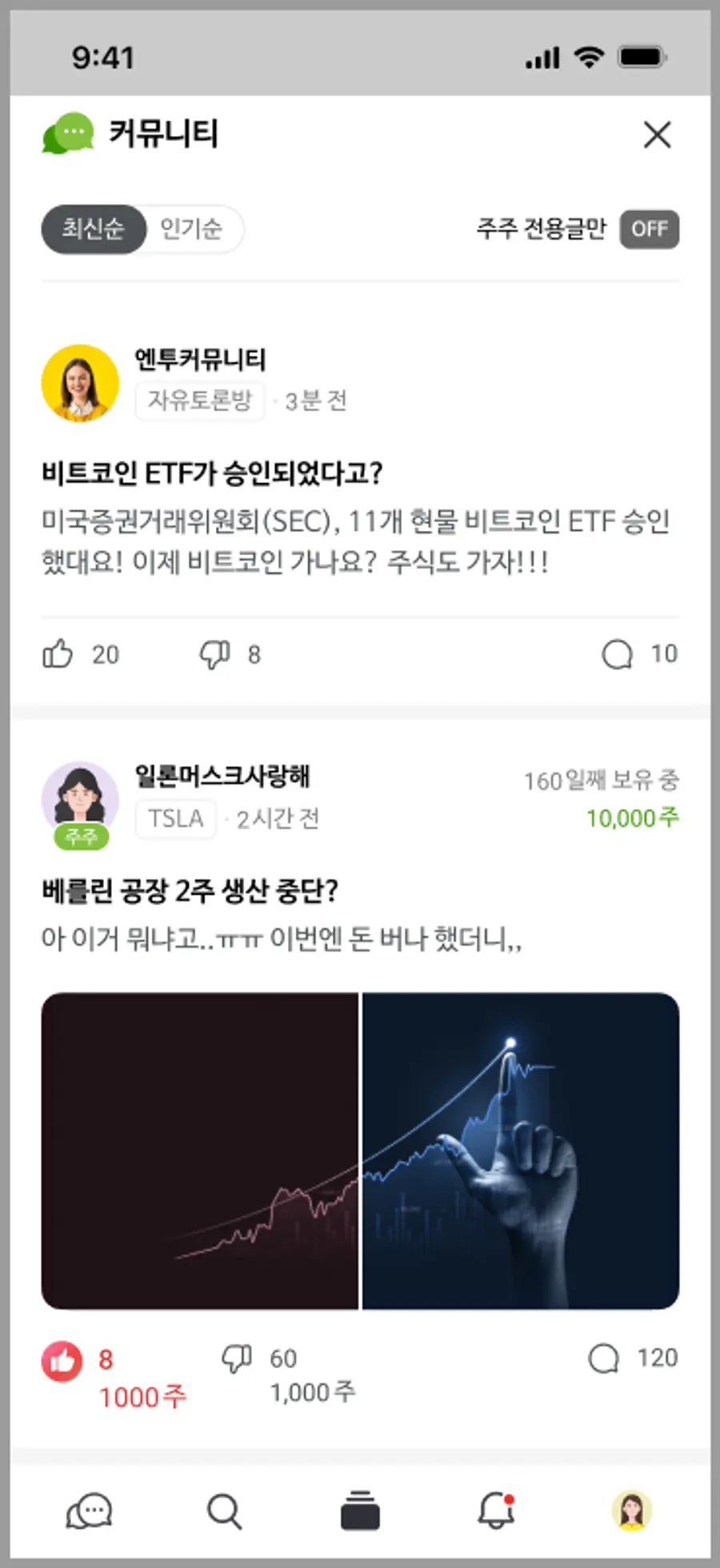Image resolution: width=720 pixels, height=1568 pixels.
Task: Toggle the 주주 전용글만 filter on
Action: tap(649, 229)
